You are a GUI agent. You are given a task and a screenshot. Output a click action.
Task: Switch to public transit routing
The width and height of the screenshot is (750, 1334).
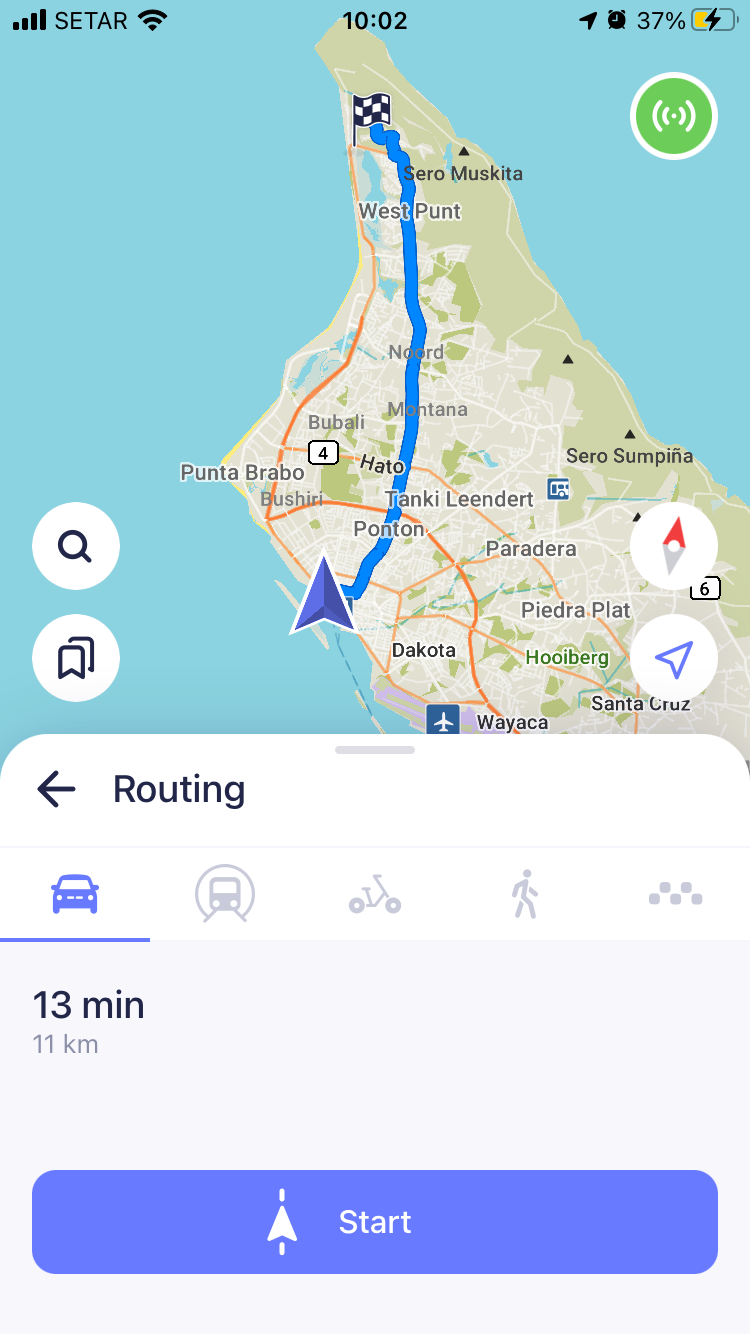[225, 893]
